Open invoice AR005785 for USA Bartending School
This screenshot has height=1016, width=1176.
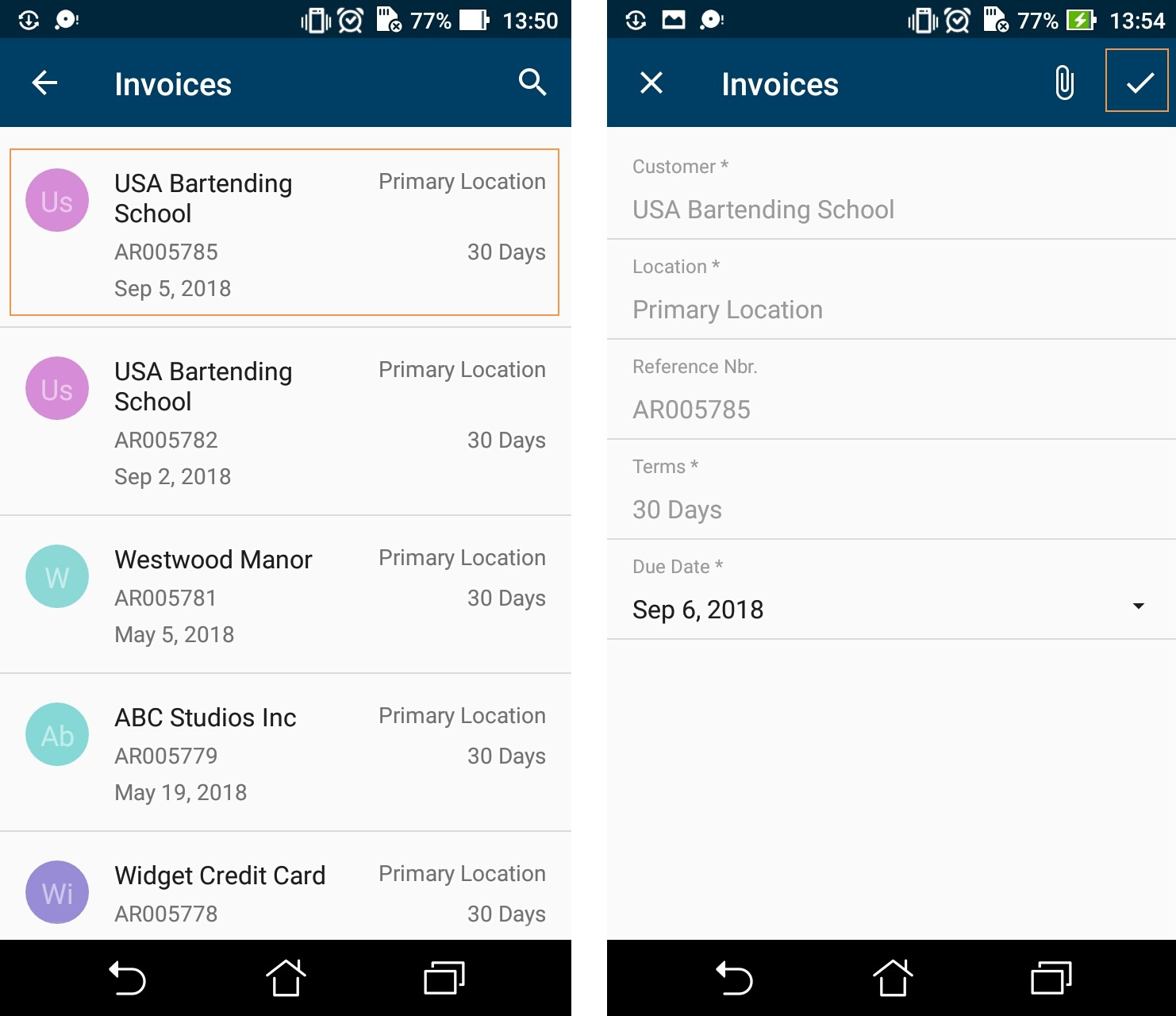click(x=284, y=233)
